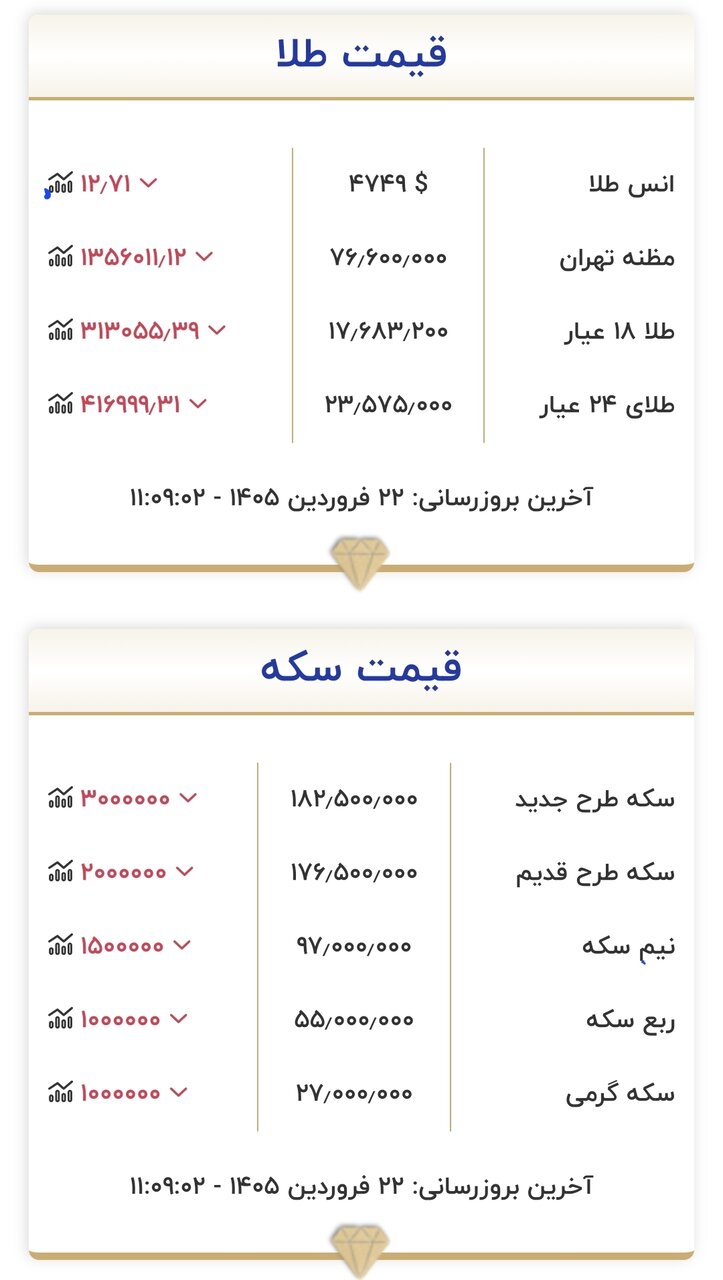Open the chart icon for ربع سکه

(x=61, y=1019)
